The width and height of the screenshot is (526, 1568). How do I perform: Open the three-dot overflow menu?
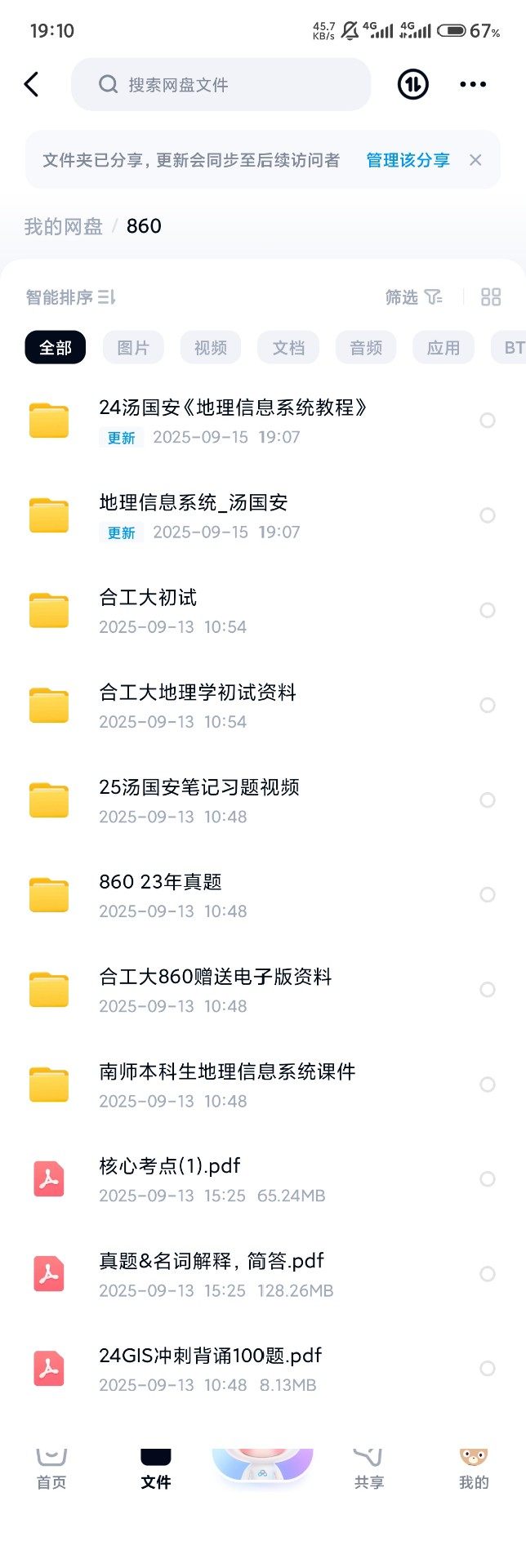(x=473, y=84)
